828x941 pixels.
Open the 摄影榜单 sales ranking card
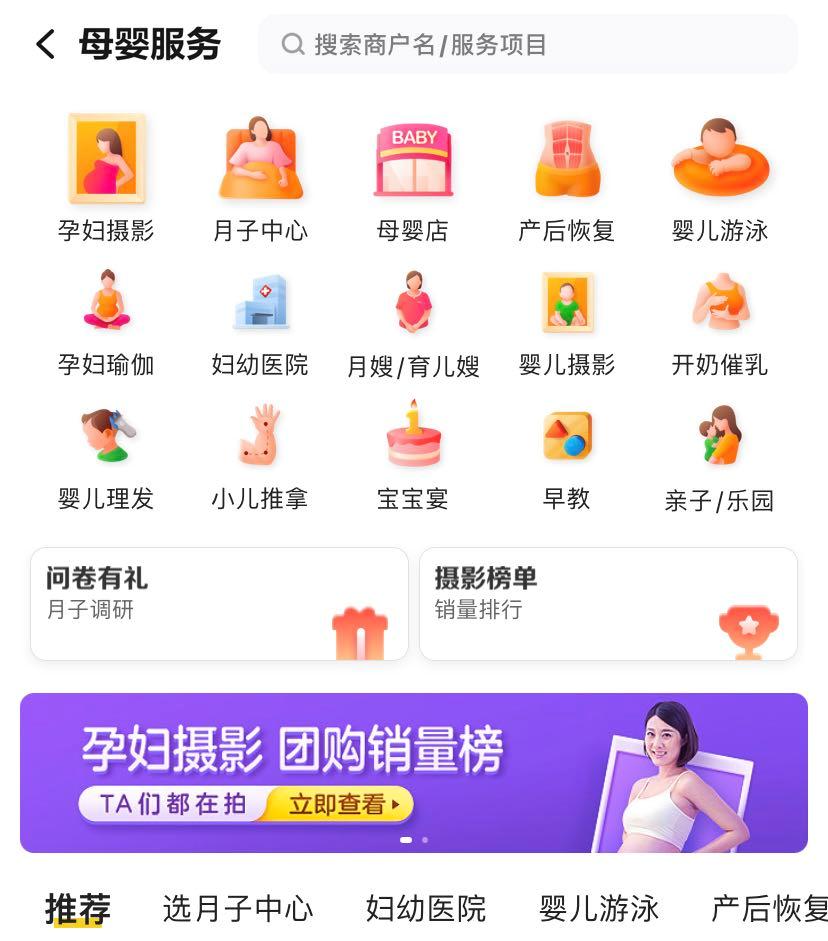click(x=607, y=602)
